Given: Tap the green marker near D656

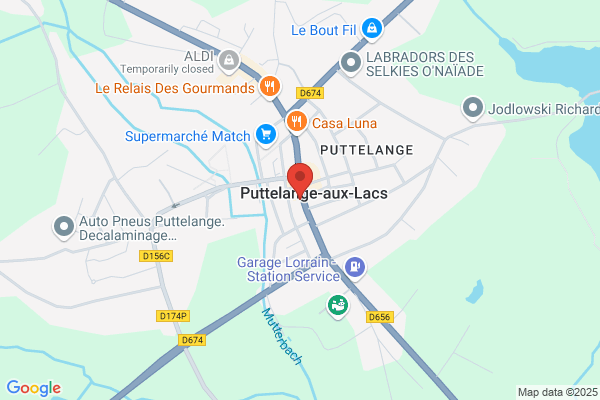Looking at the screenshot, I should (338, 306).
